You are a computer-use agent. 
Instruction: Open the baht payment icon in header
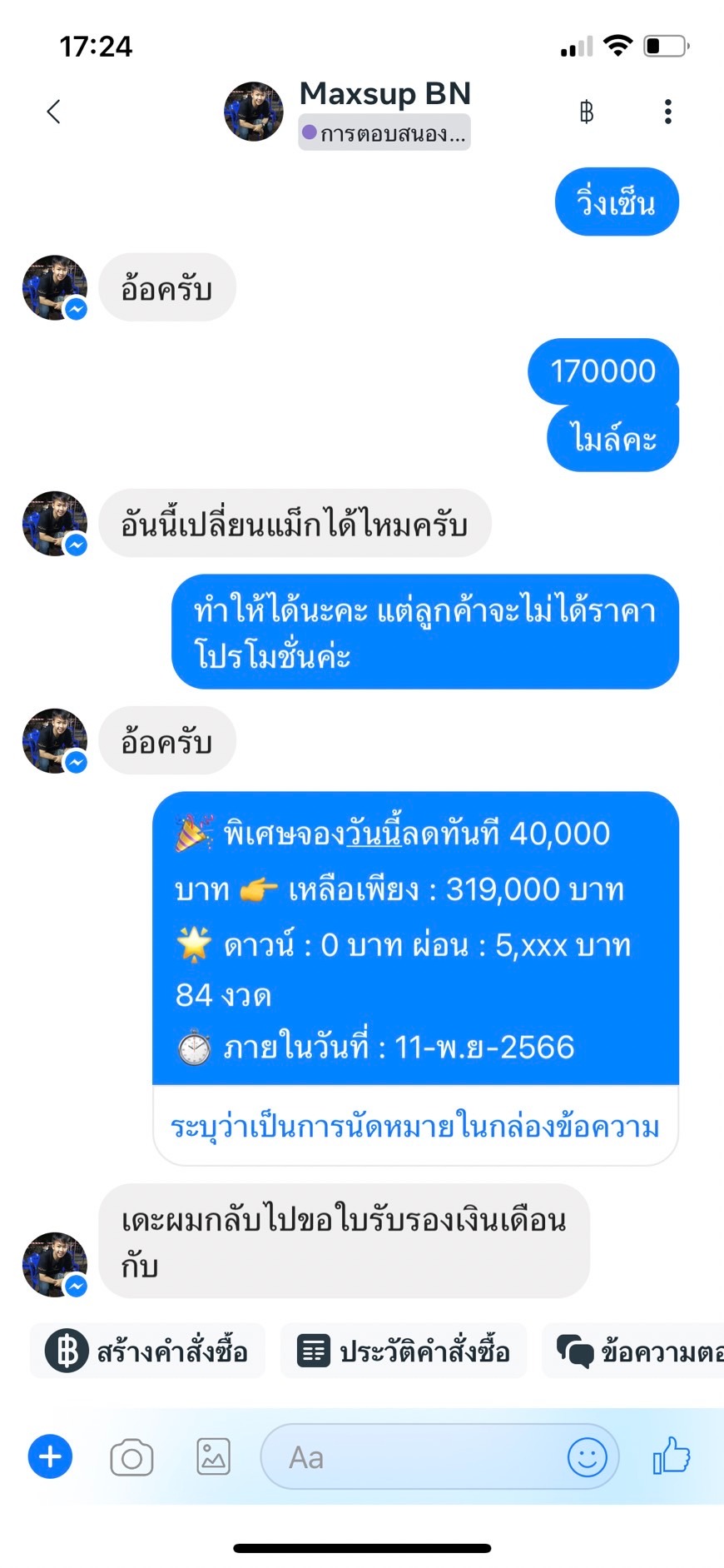(587, 112)
